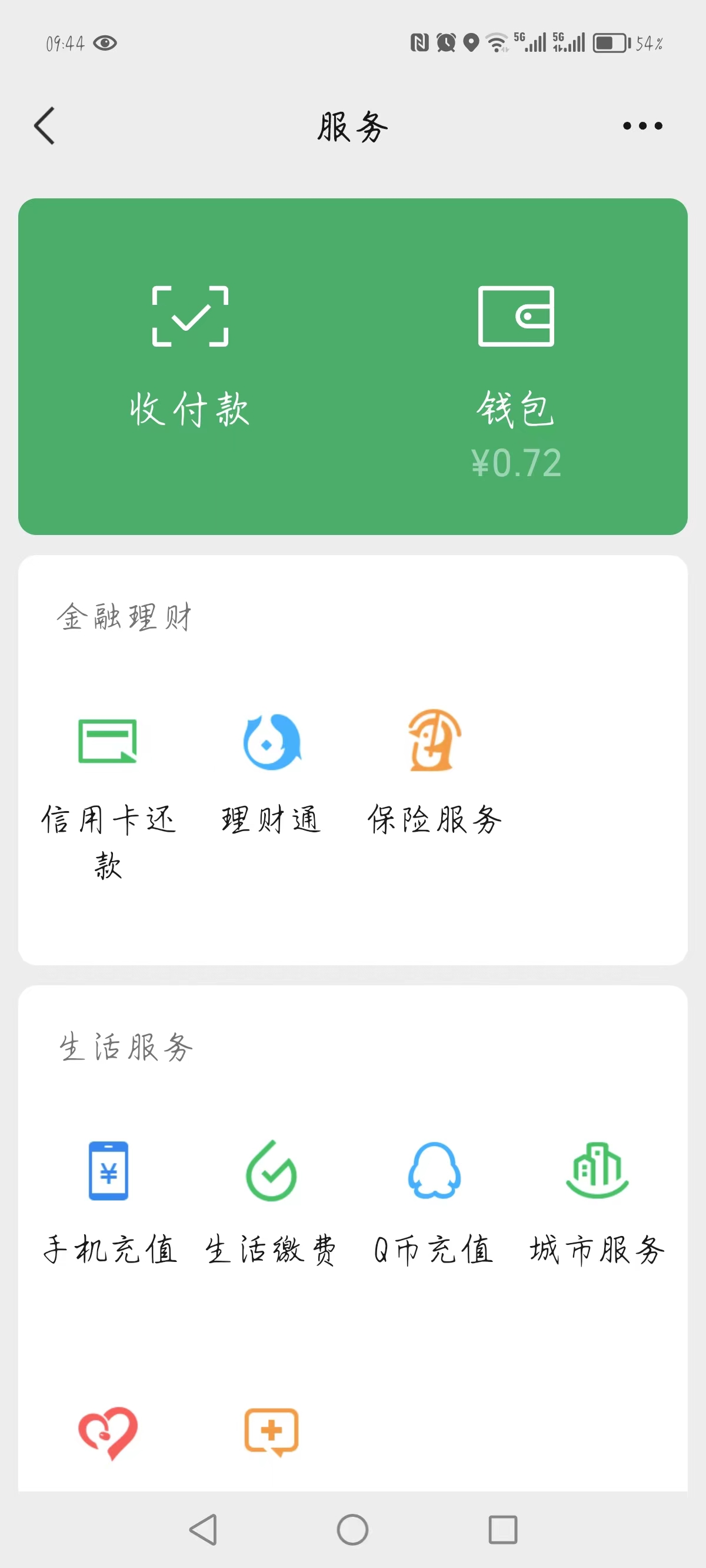706x1568 pixels.
Task: Open the three-dot overflow menu
Action: pos(642,126)
